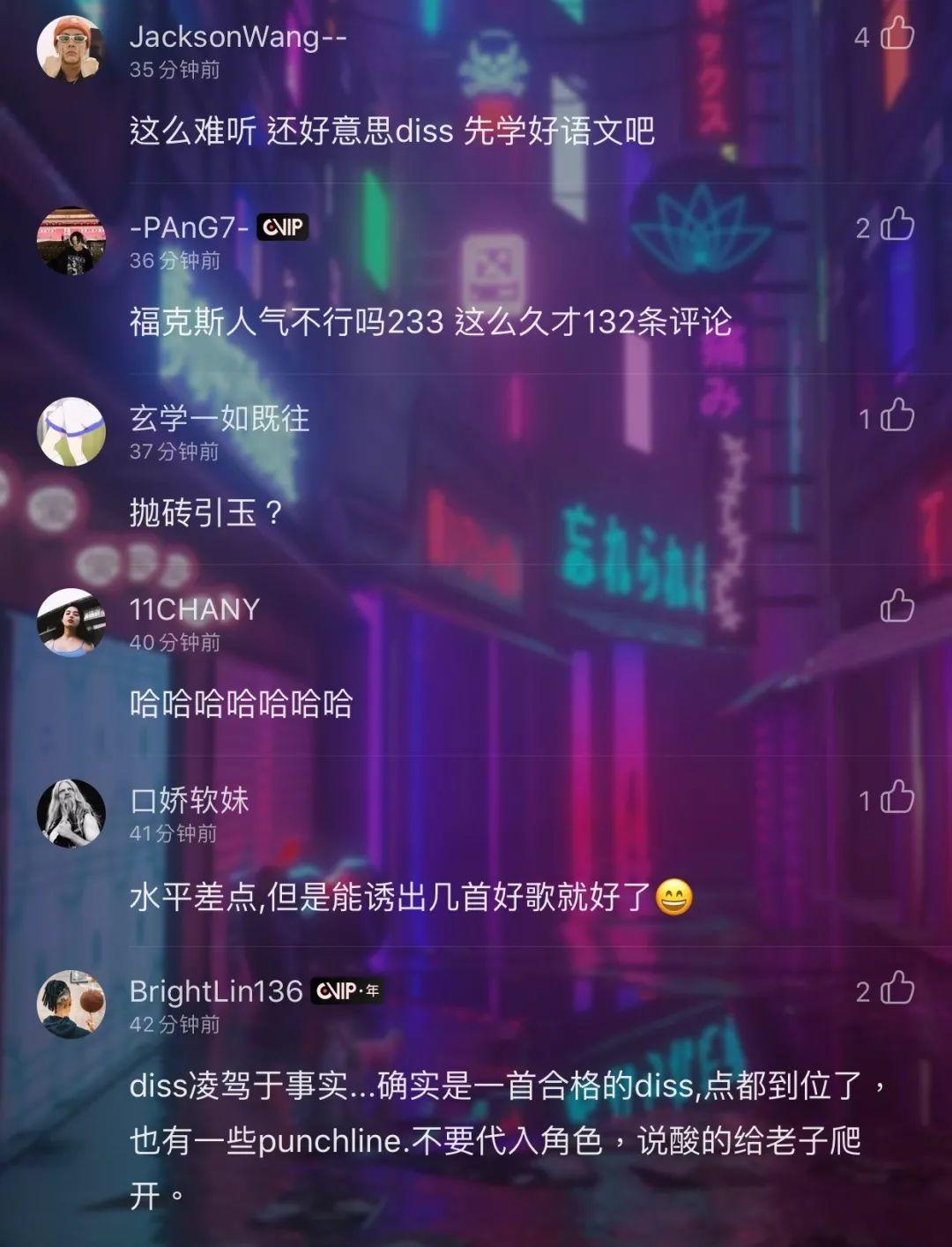Image resolution: width=952 pixels, height=1247 pixels.
Task: Tap the smiley emoji in 口娇软妹's comment
Action: coord(675,897)
